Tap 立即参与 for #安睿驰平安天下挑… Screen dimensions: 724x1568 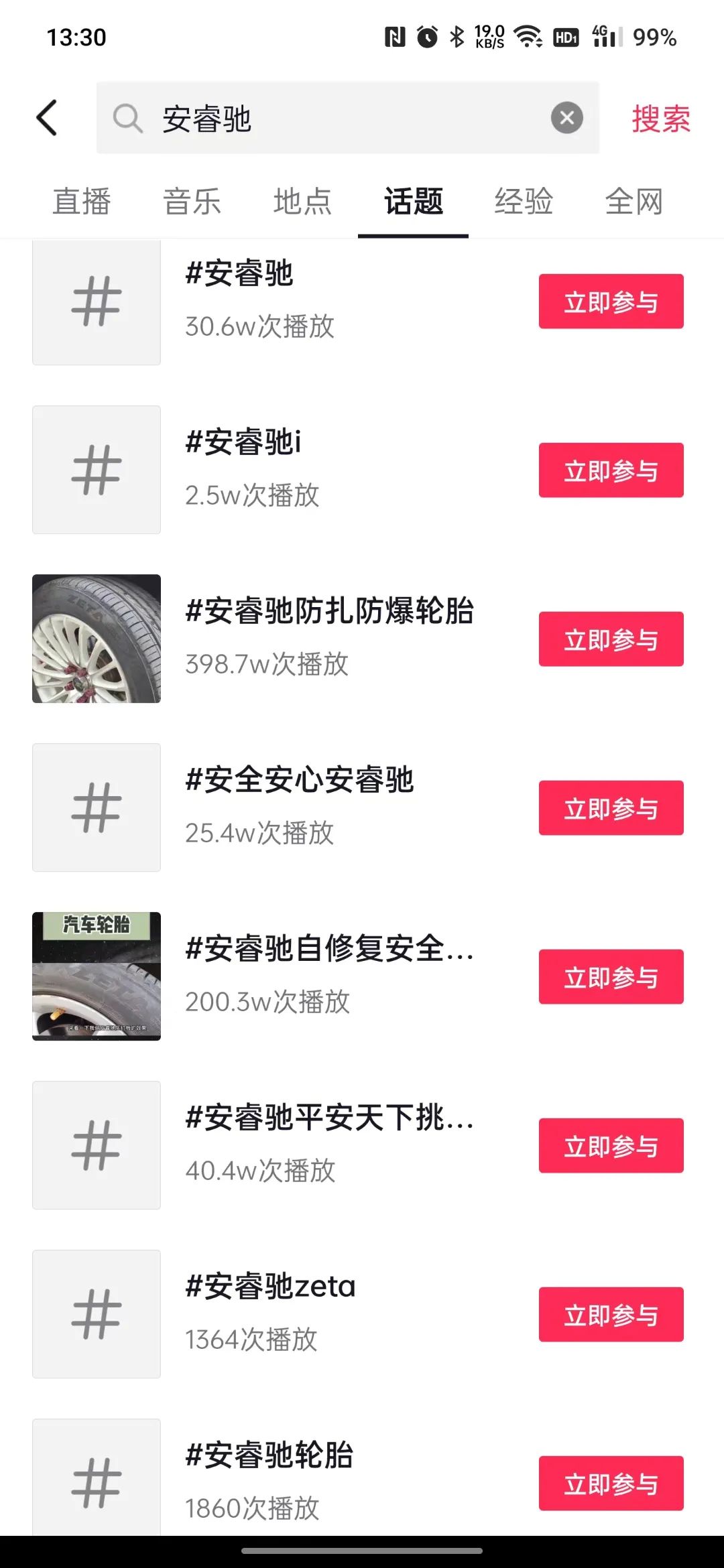611,1146
